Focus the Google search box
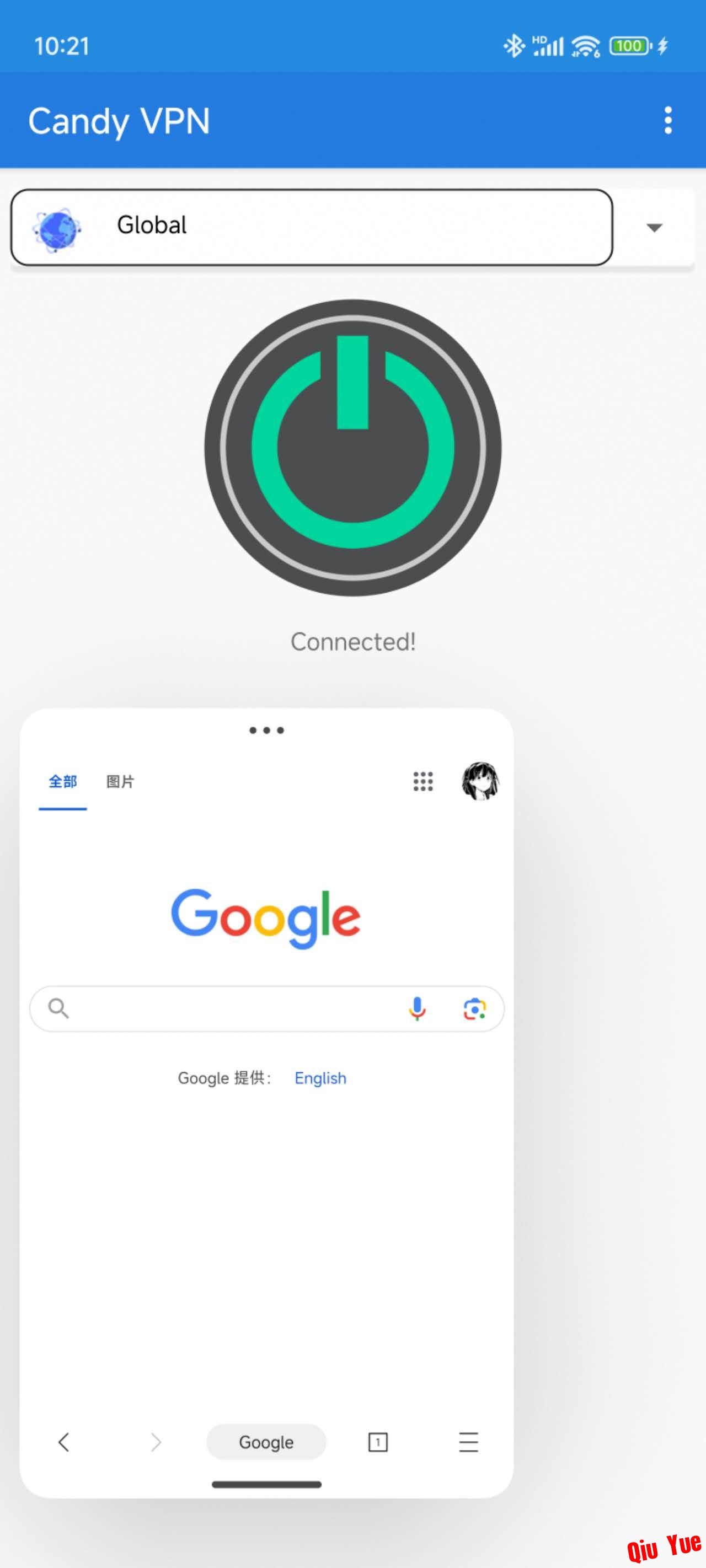This screenshot has width=706, height=1568. pyautogui.click(x=232, y=1008)
